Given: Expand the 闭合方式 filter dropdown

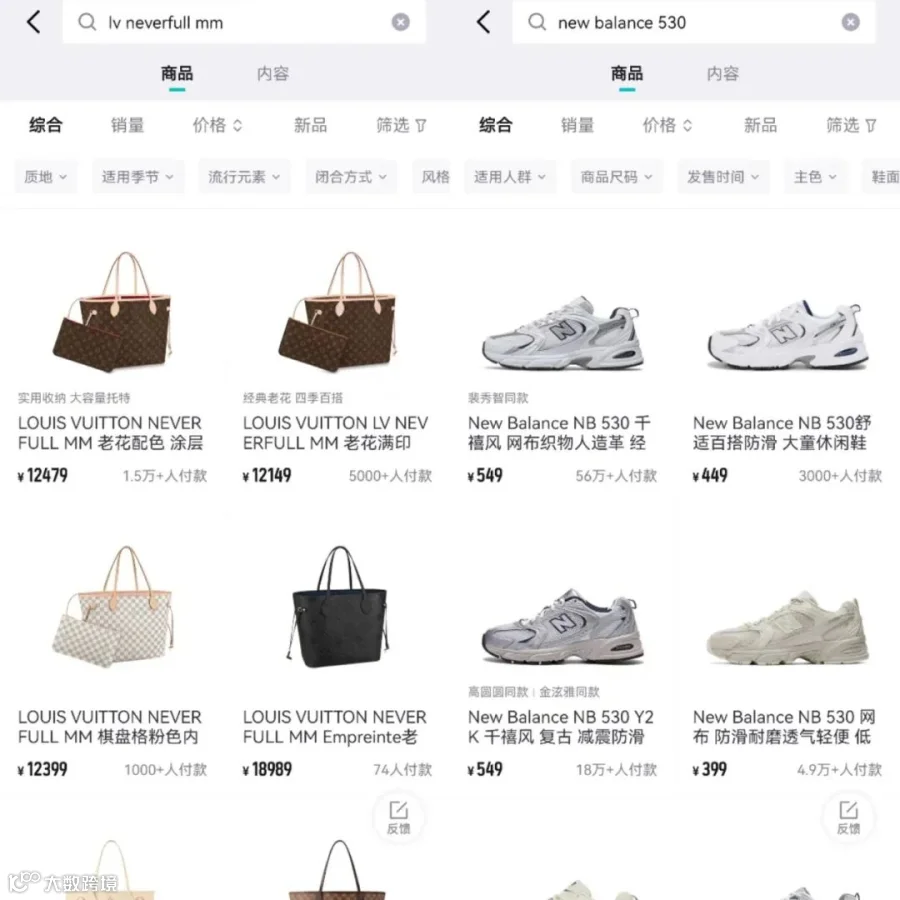Looking at the screenshot, I should click(x=351, y=177).
